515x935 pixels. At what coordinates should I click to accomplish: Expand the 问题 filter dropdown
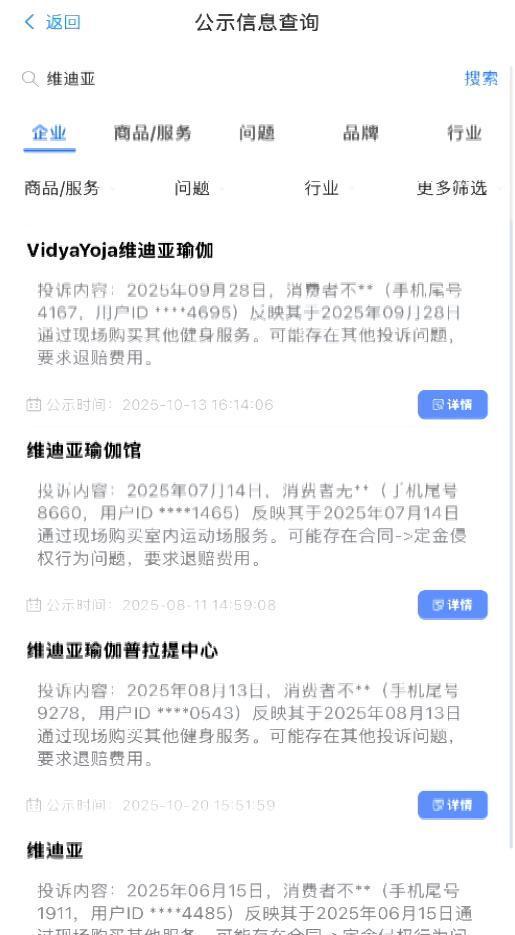coord(192,188)
